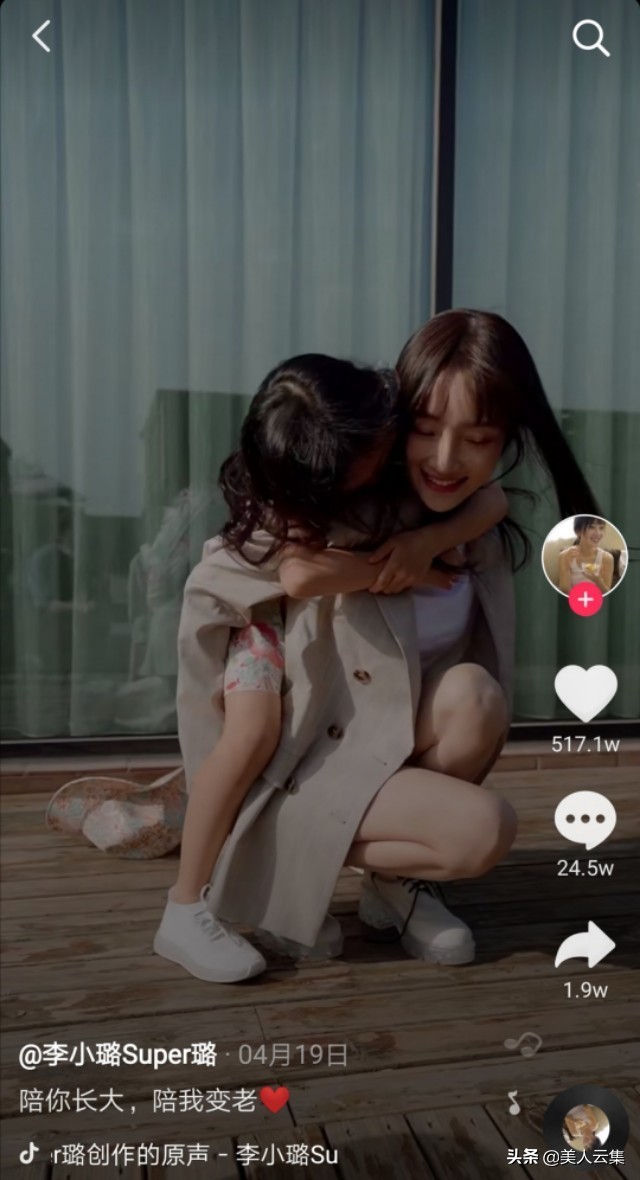The image size is (640, 1180).
Task: Open the comments bubble showing 24.5w
Action: coord(585,820)
